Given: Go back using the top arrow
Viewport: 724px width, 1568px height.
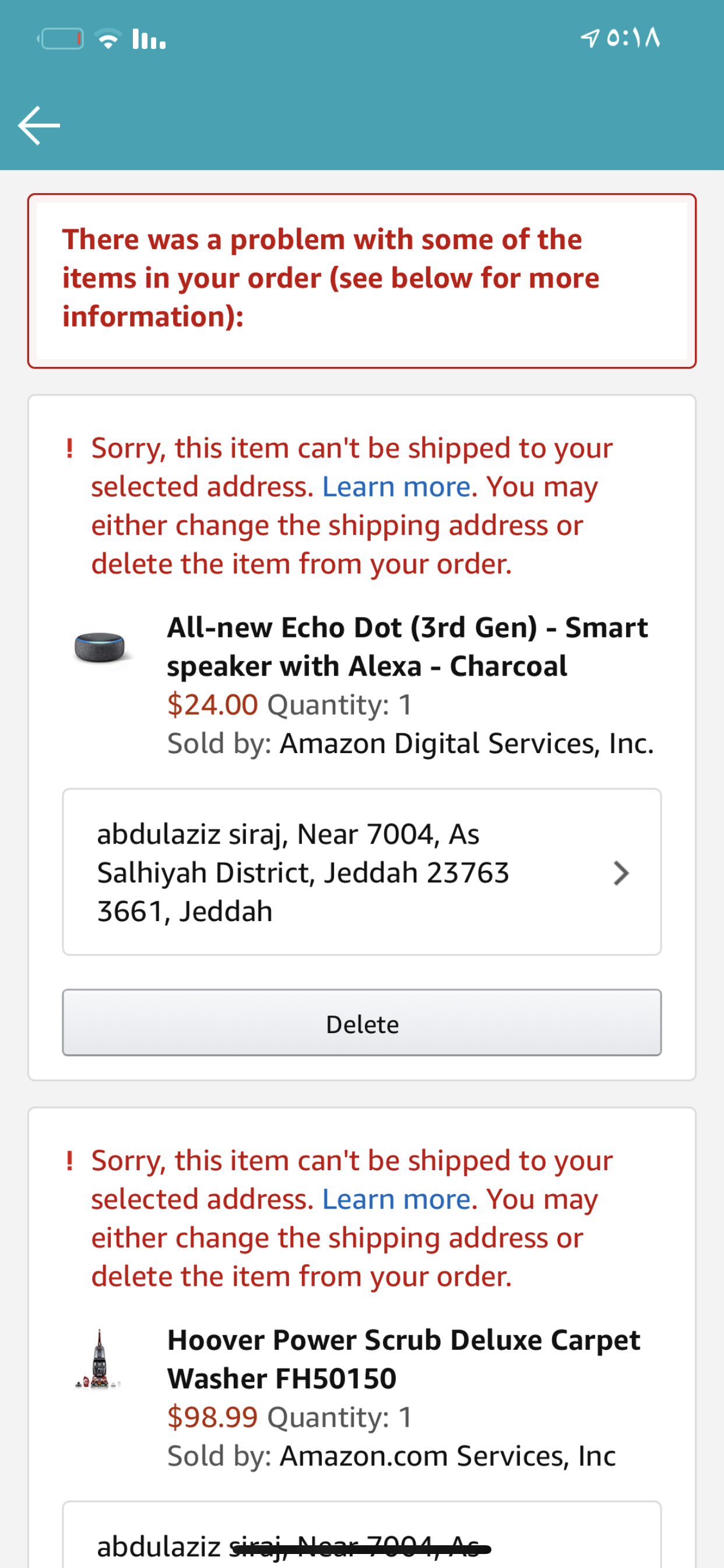Looking at the screenshot, I should click(39, 125).
